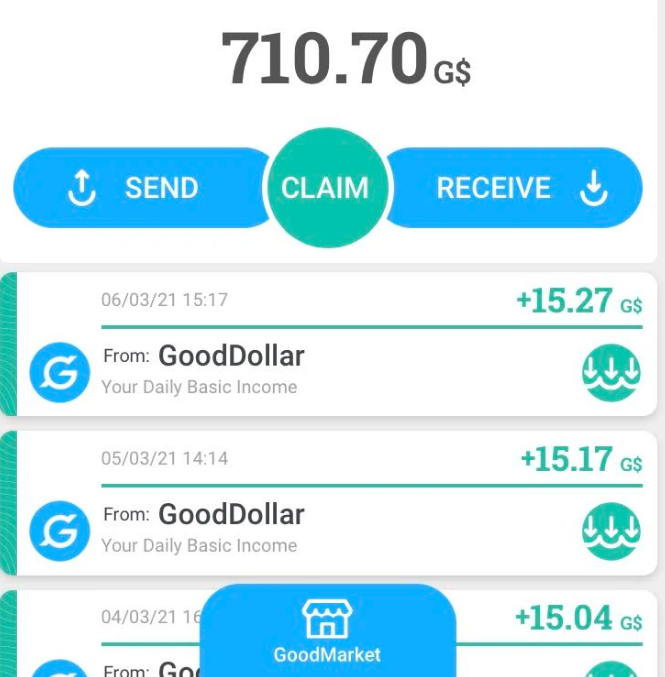Open the Receive option
Image resolution: width=665 pixels, height=677 pixels.
click(x=514, y=188)
